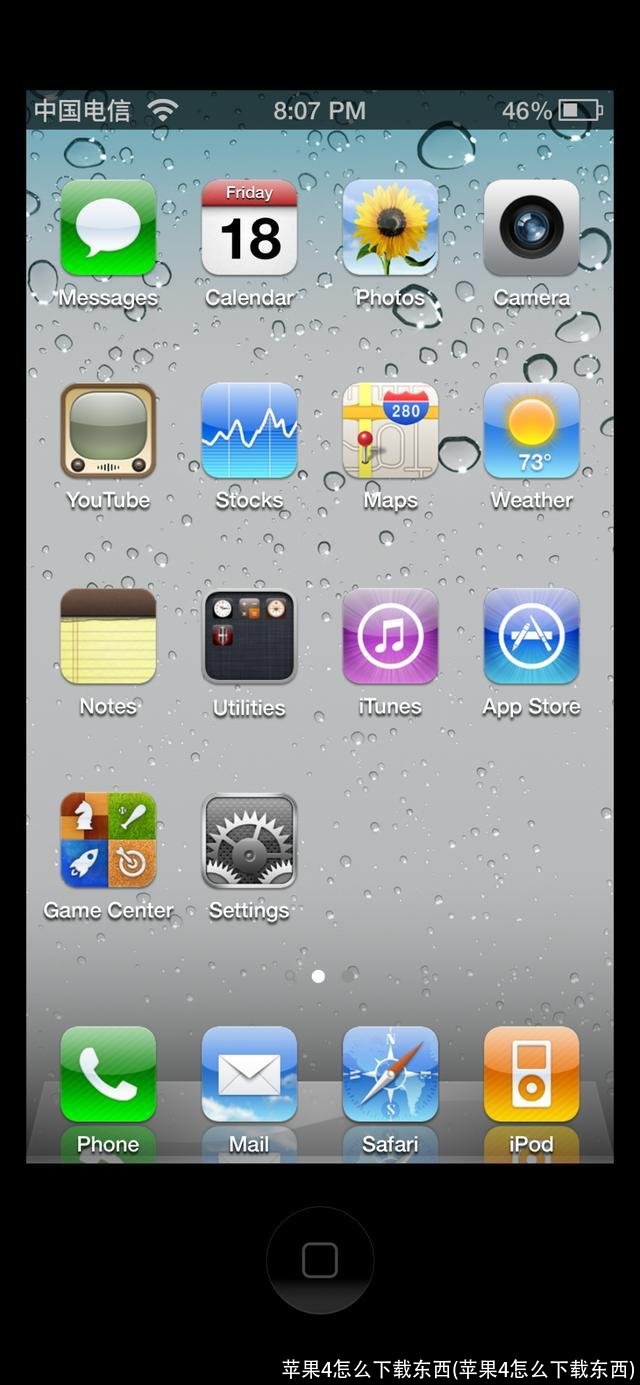
Task: Open Game Center
Action: [x=108, y=840]
